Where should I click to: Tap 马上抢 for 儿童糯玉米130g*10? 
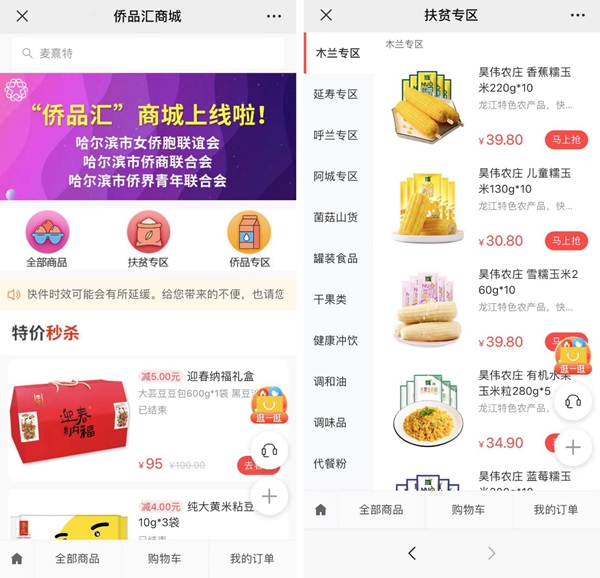565,241
